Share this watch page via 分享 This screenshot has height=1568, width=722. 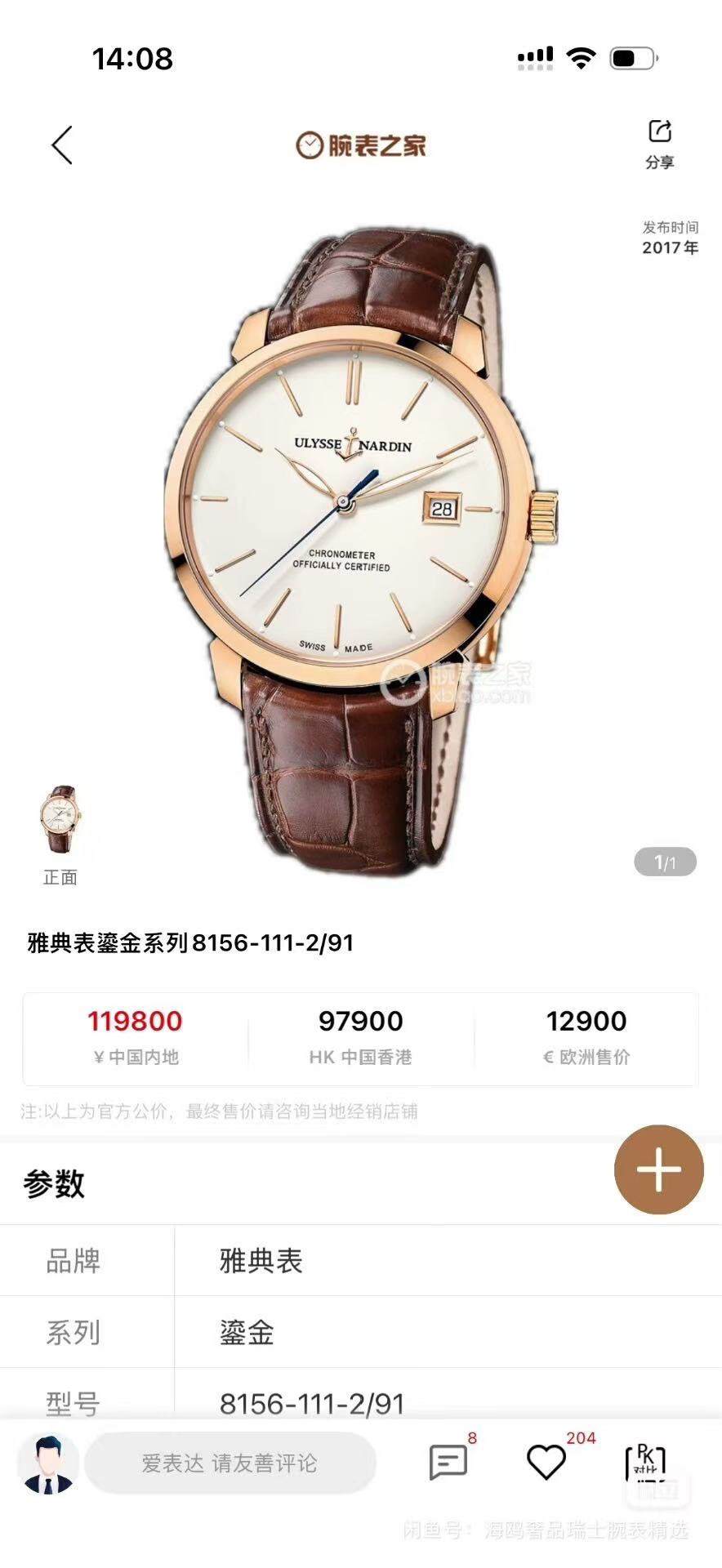(659, 143)
